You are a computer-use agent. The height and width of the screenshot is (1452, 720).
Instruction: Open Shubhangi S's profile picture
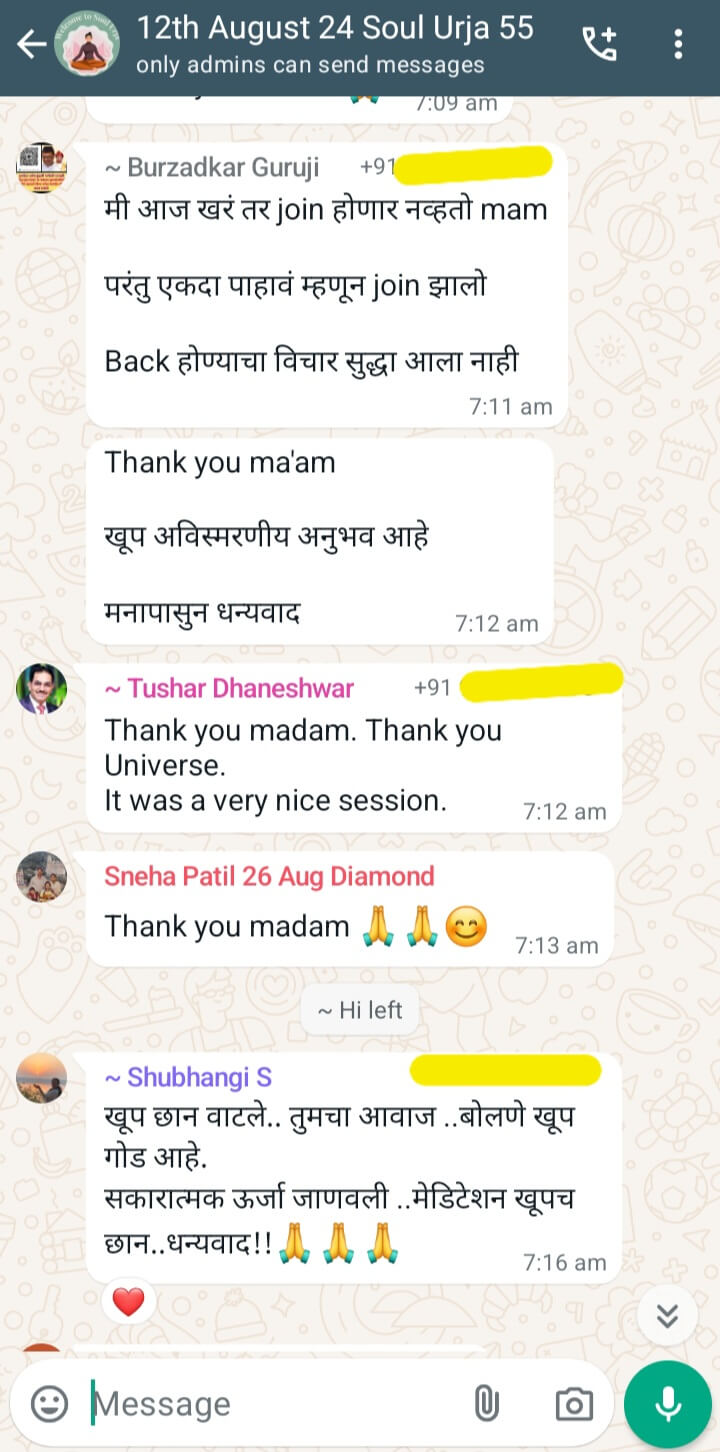41,1078
